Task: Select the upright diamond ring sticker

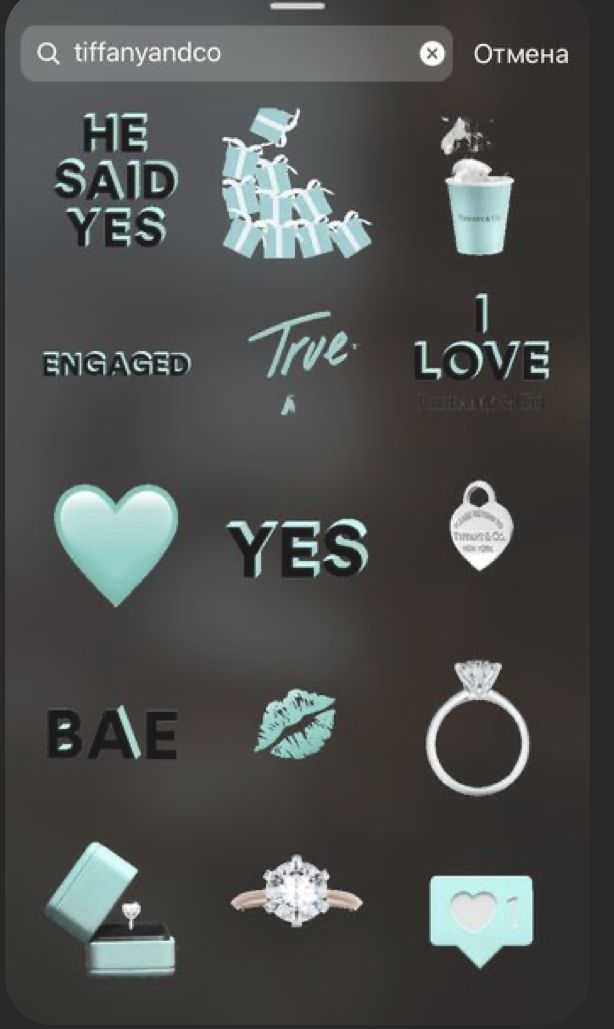Action: tap(478, 727)
